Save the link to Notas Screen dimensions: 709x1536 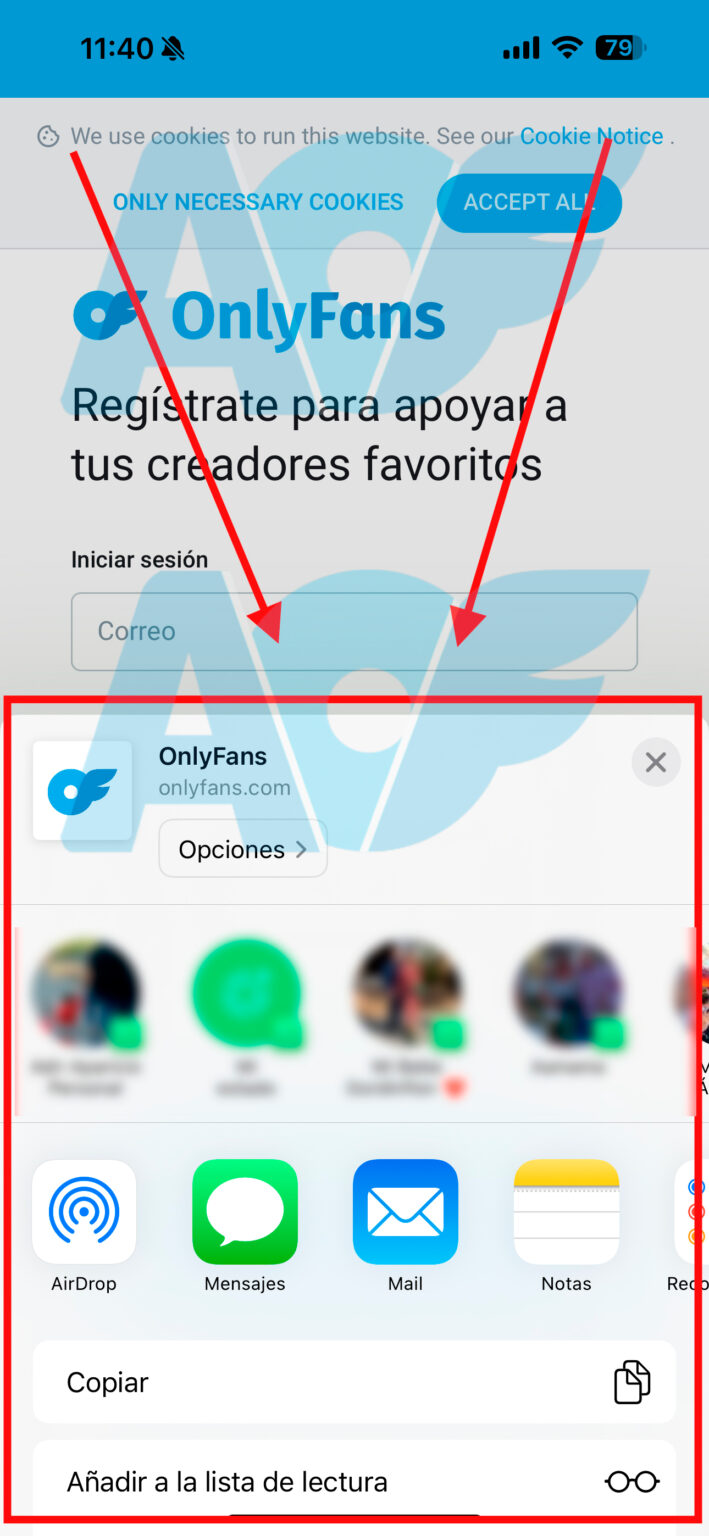(566, 1213)
